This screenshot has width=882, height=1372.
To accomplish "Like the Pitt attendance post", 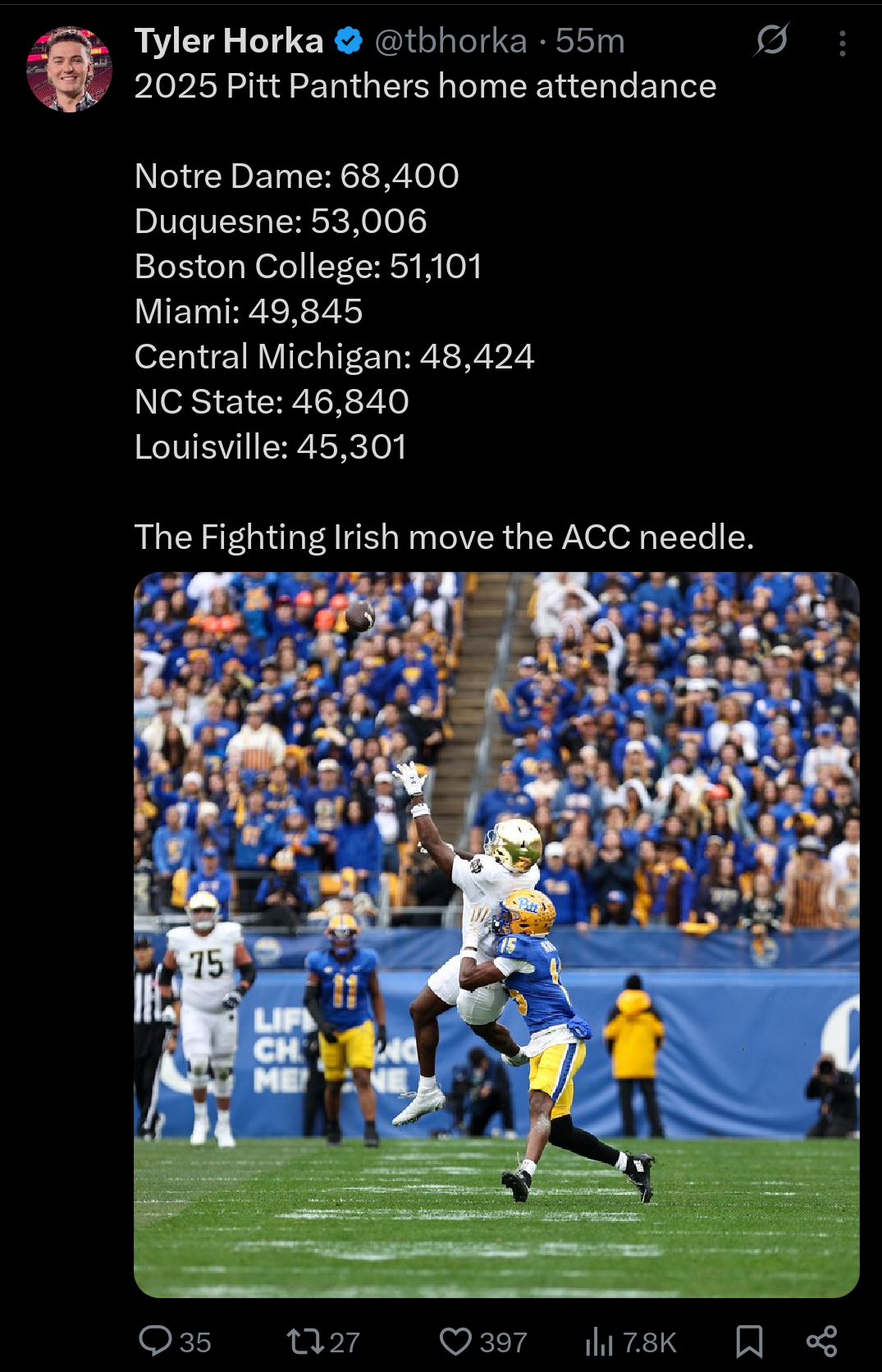I will coord(455,1341).
